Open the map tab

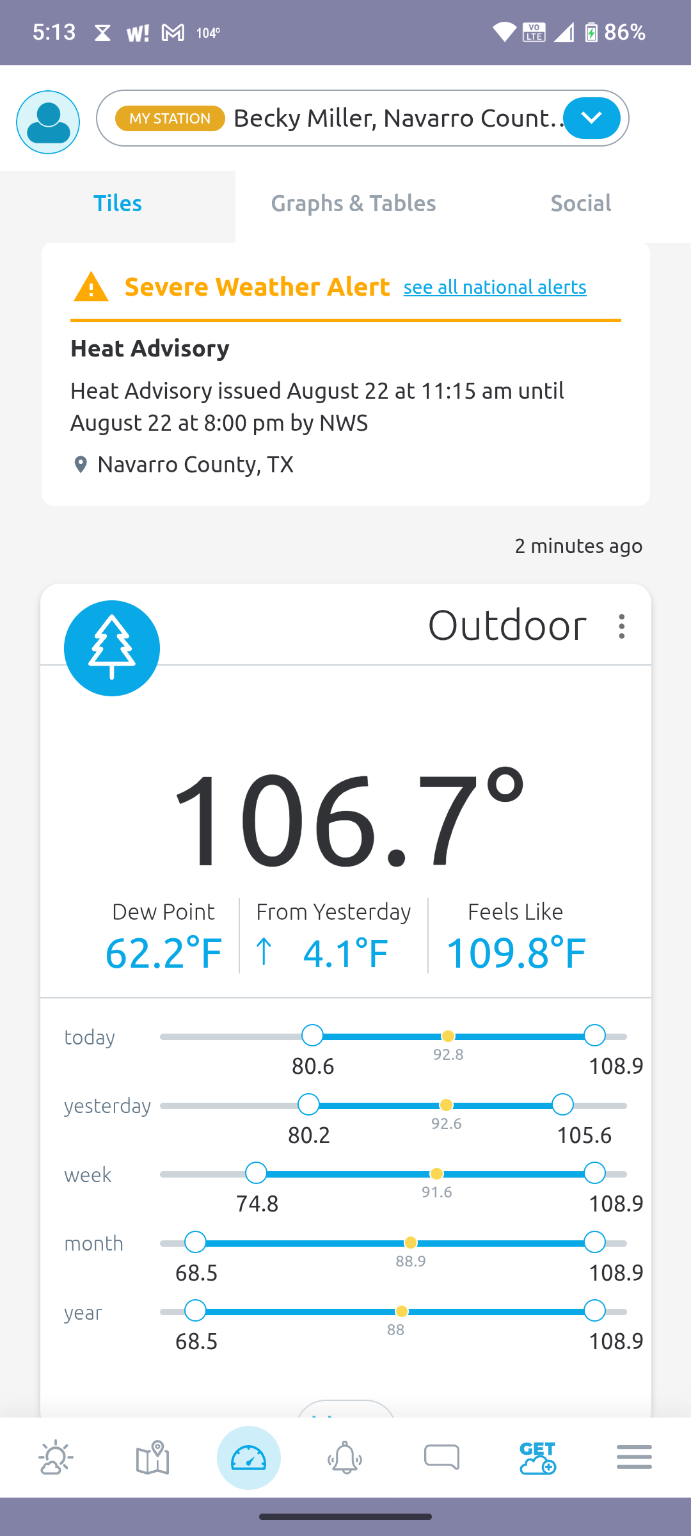pos(152,1458)
